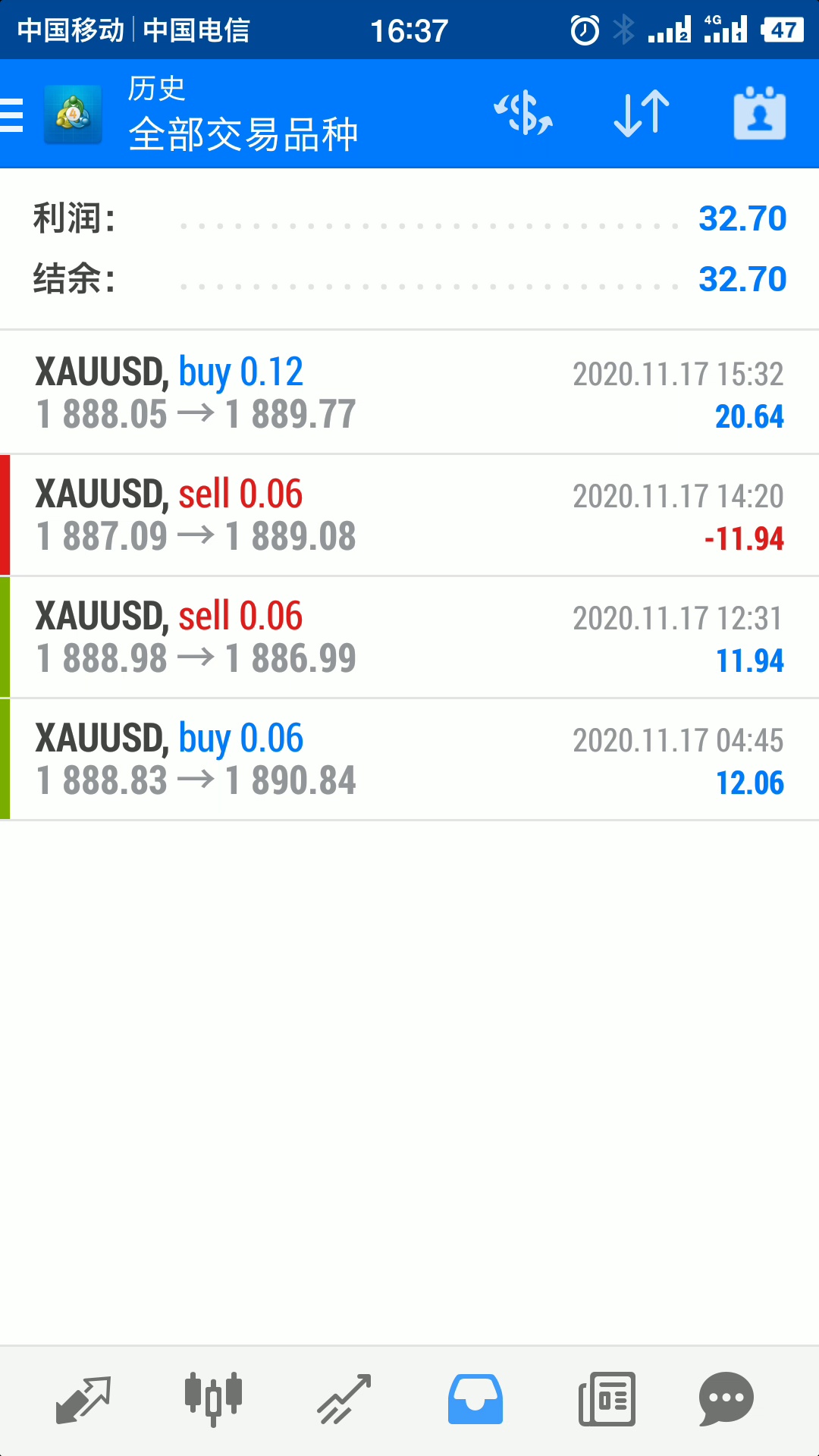Open the XAUUSD buy 0.12 trade

tap(409, 393)
